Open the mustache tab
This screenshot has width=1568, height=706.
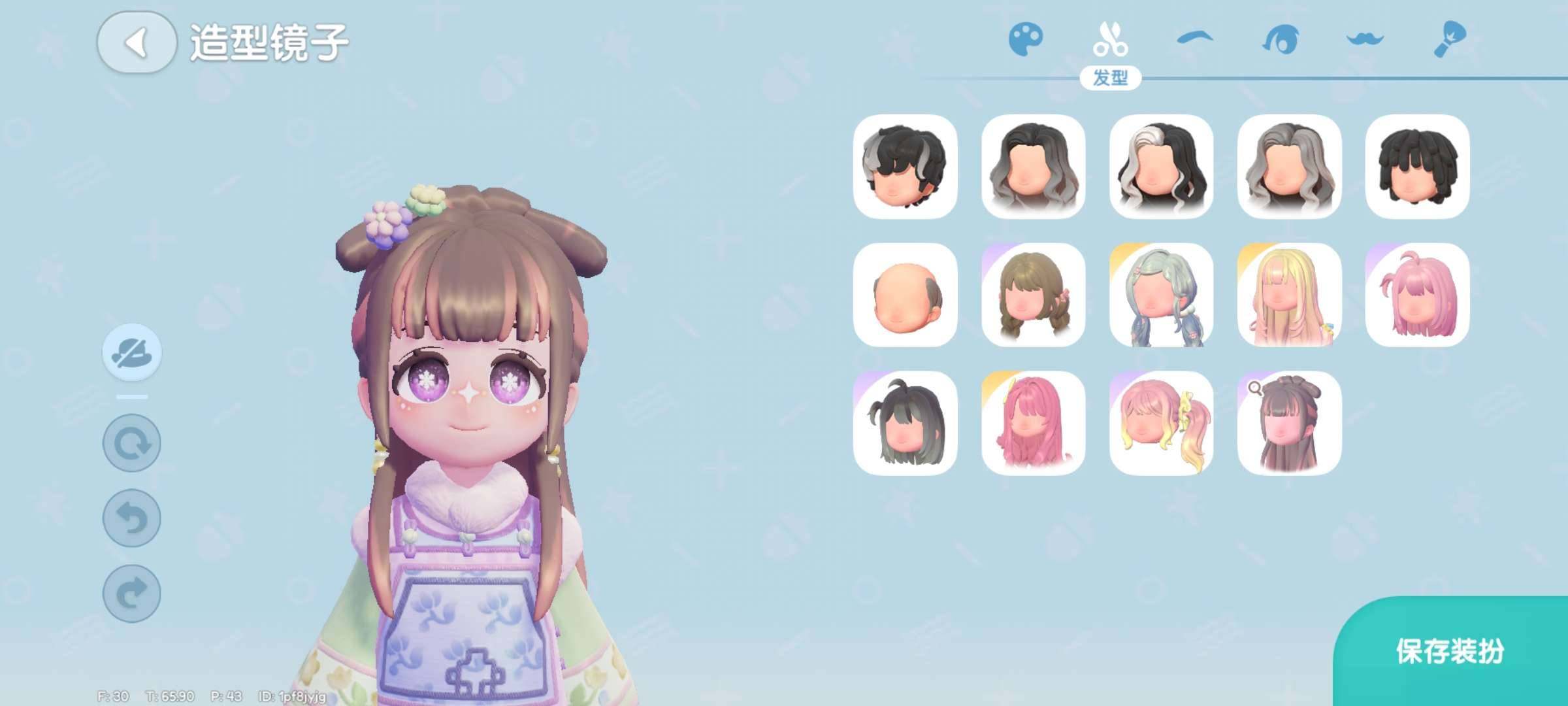[x=1365, y=39]
